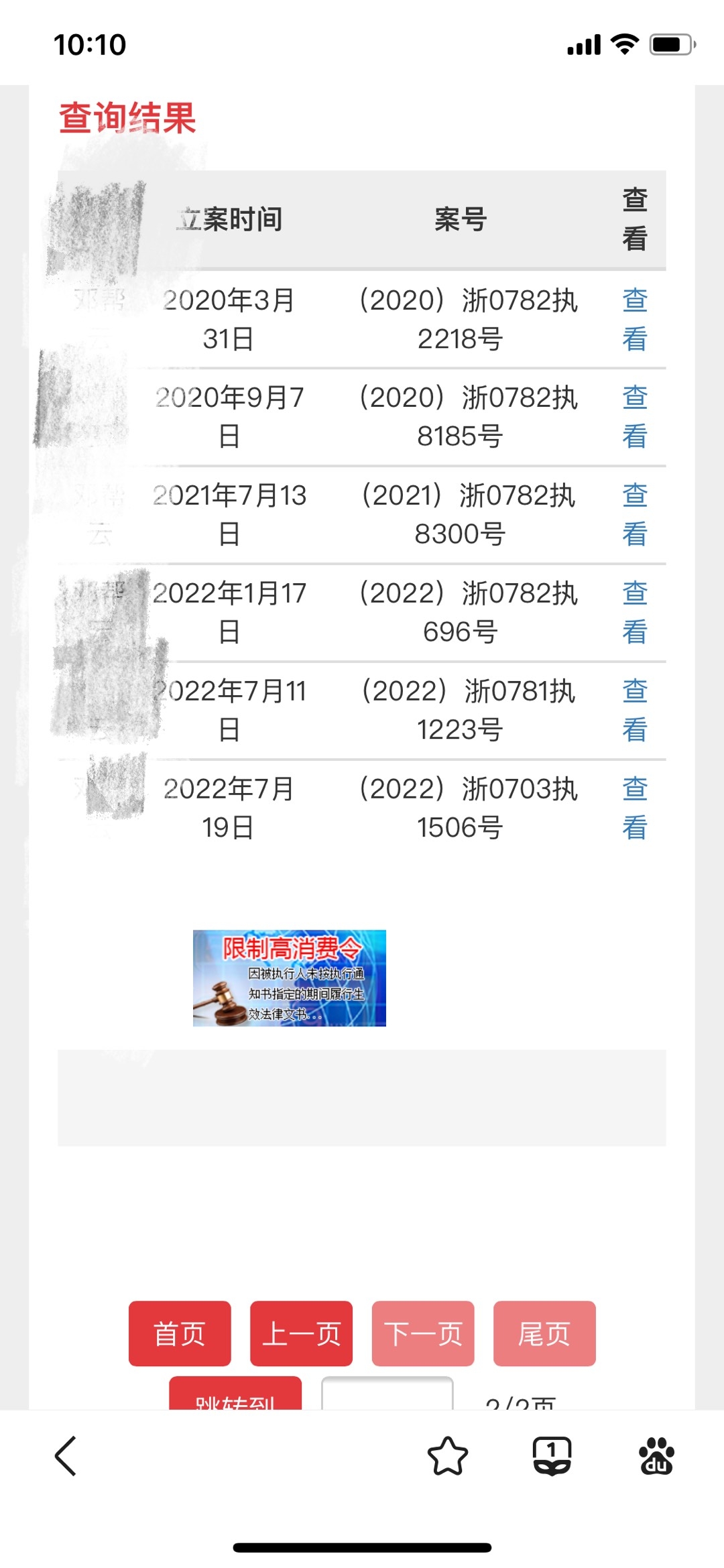724x1568 pixels.
Task: Open the 限制高消费令 banner
Action: [x=290, y=978]
